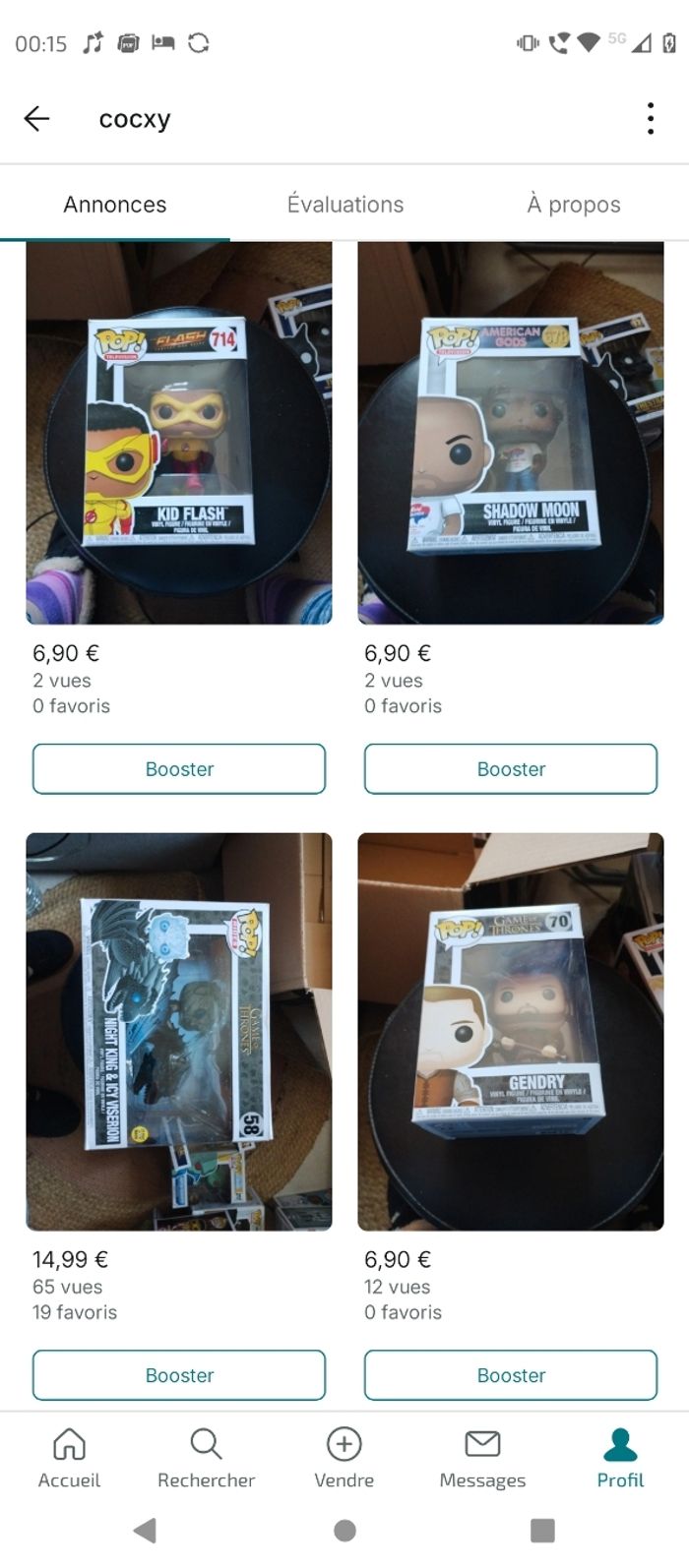
Task: View the Shadow Moon Pop listing
Action: (510, 433)
